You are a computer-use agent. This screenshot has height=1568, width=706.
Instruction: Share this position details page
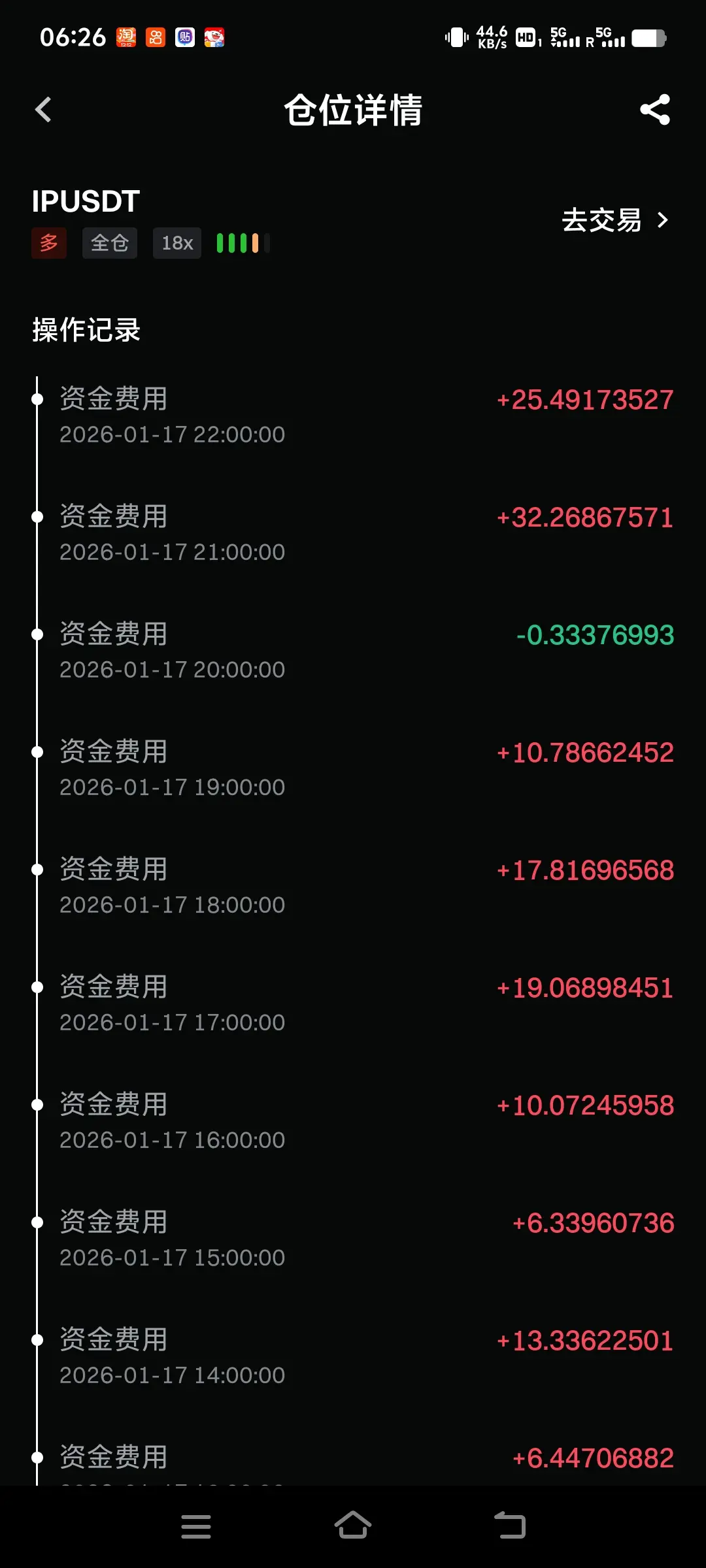[655, 109]
